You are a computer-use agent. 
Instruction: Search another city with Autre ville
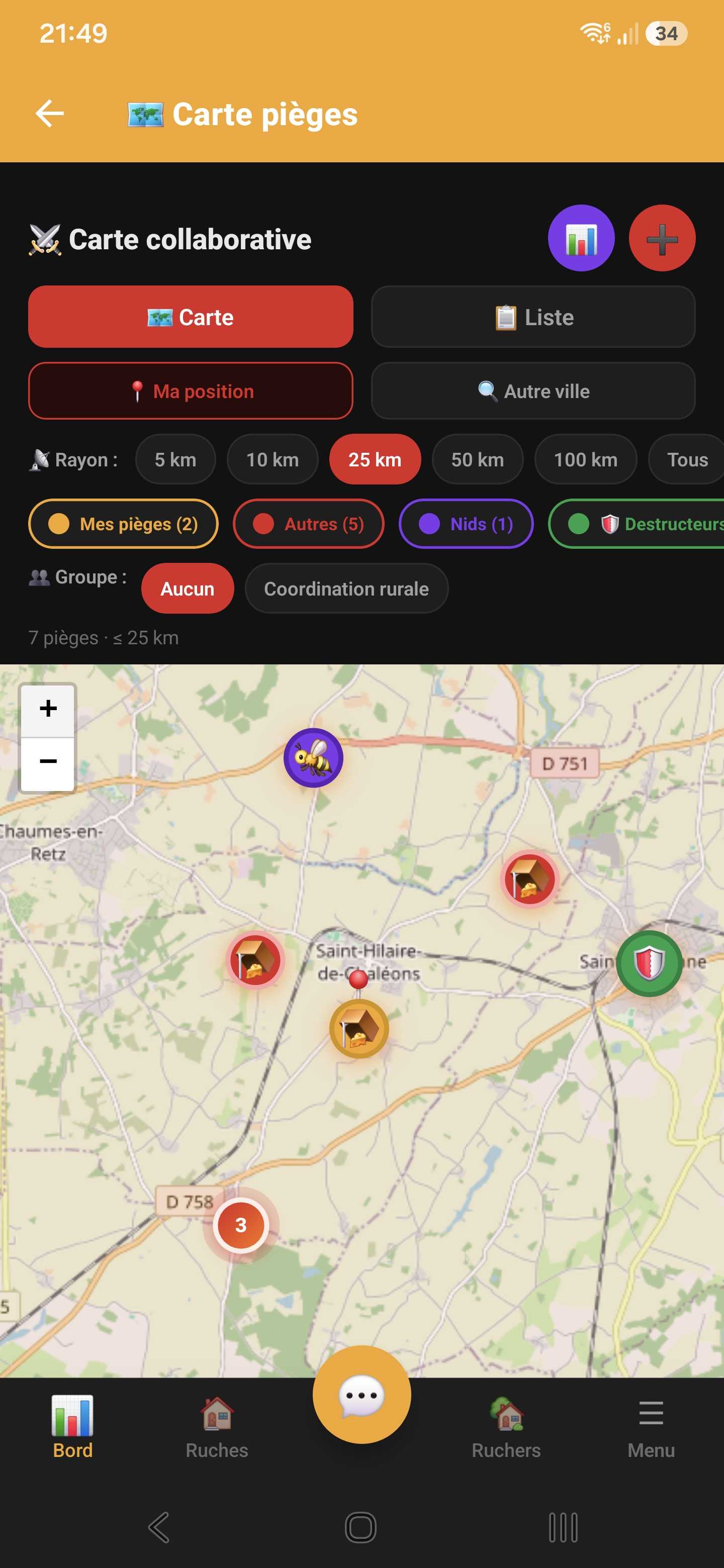point(533,391)
